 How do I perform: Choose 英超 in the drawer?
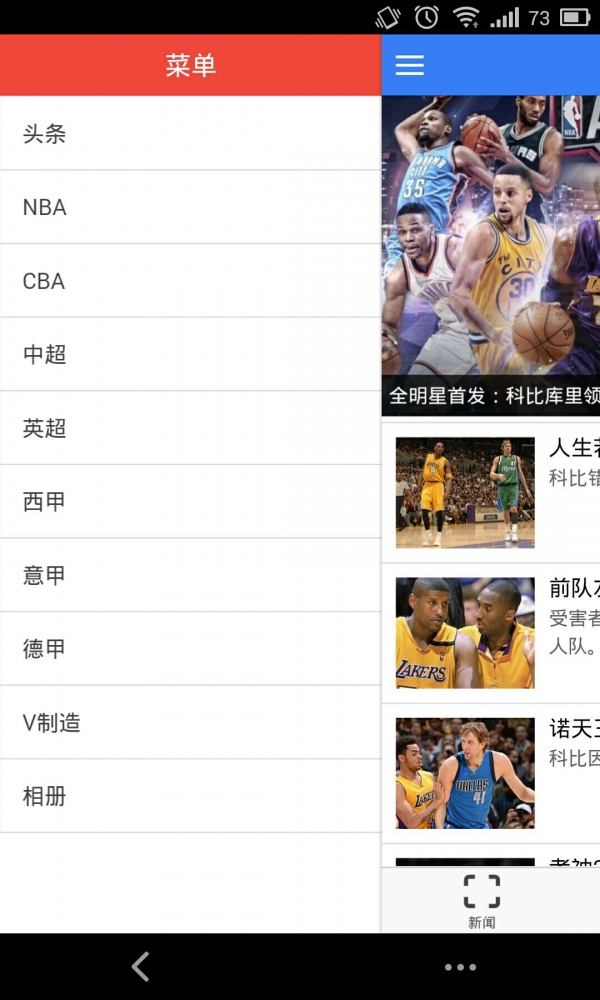coord(190,428)
